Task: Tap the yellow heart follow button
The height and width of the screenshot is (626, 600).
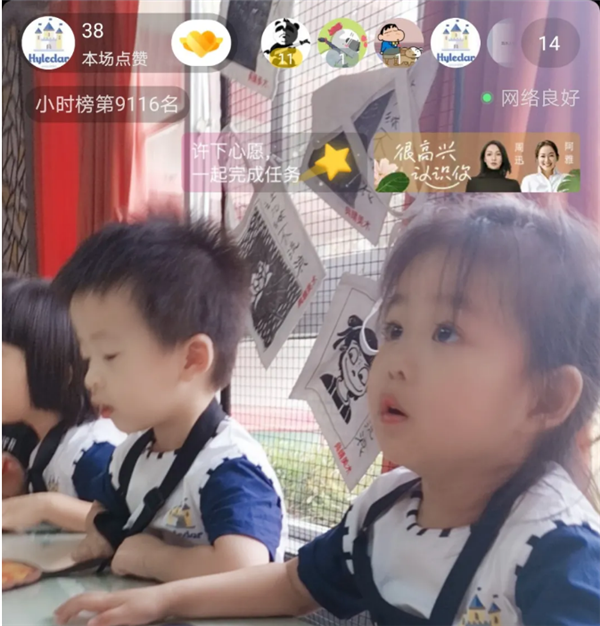Action: (201, 43)
